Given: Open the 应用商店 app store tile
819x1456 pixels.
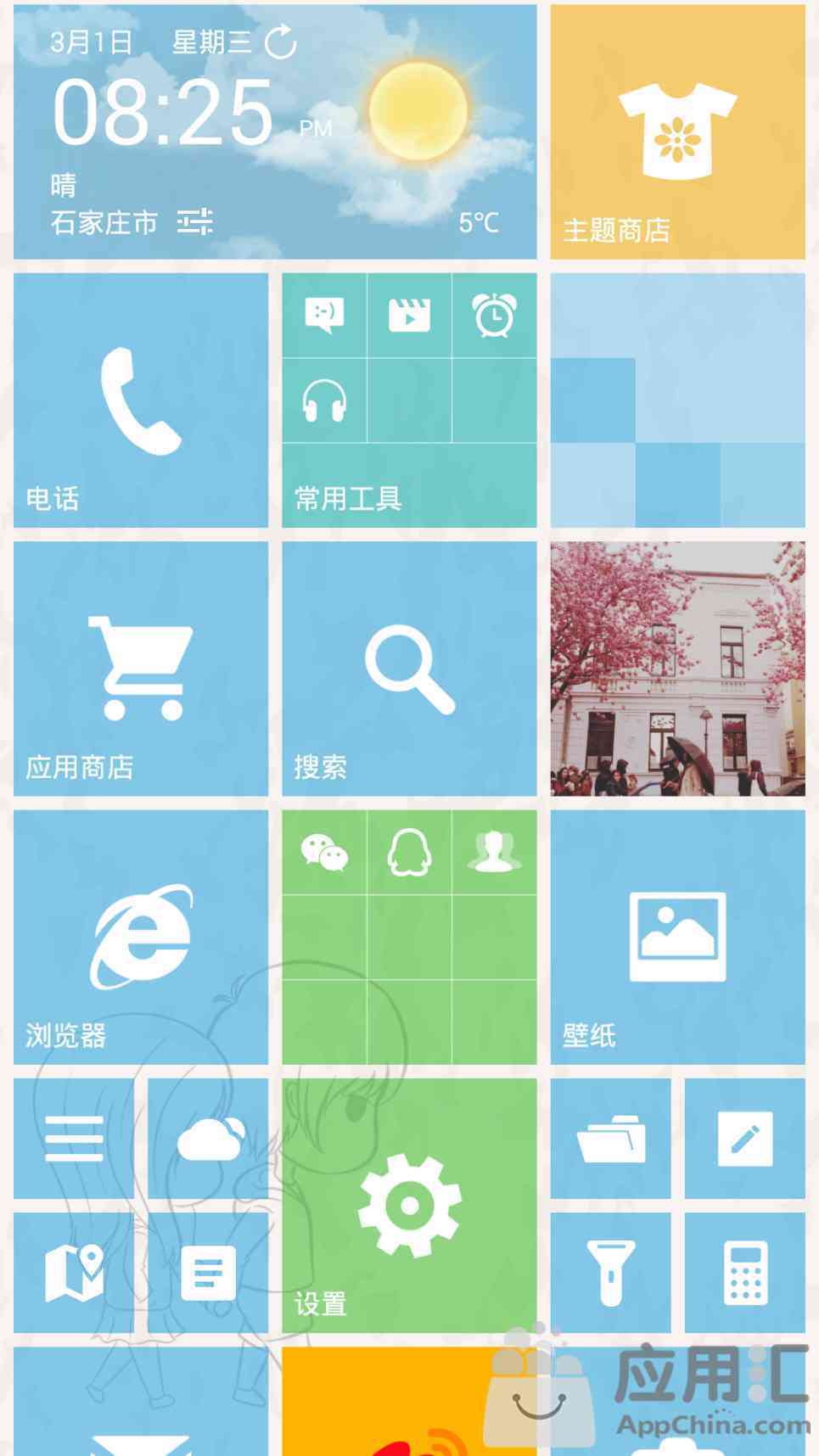Looking at the screenshot, I should (141, 669).
